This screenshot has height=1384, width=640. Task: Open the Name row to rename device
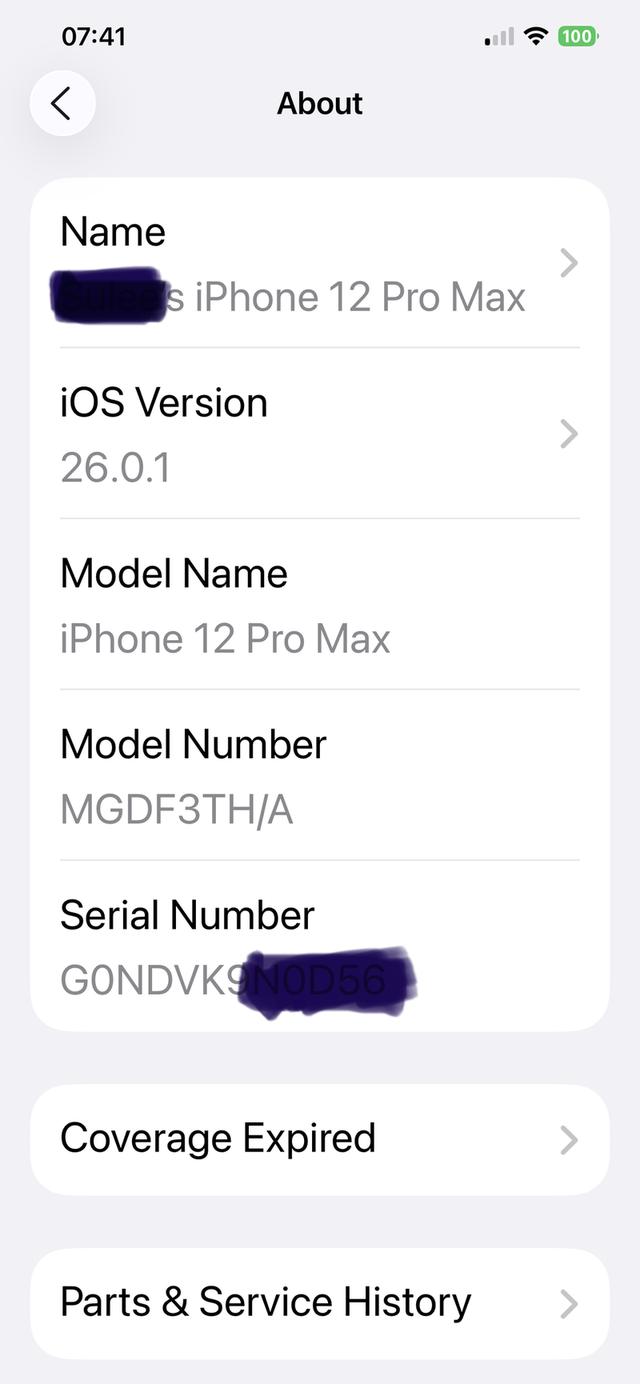point(320,264)
